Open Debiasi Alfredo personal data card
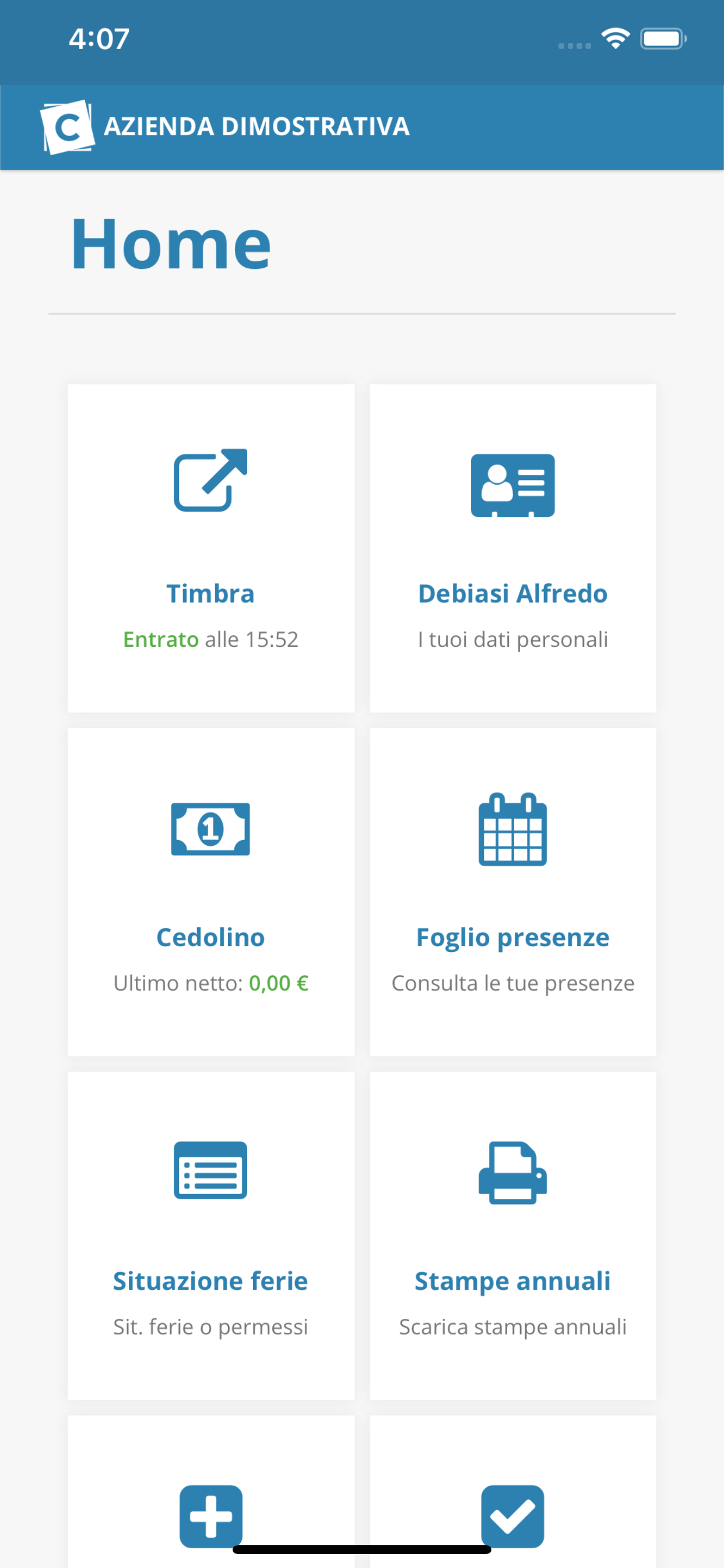 point(513,548)
